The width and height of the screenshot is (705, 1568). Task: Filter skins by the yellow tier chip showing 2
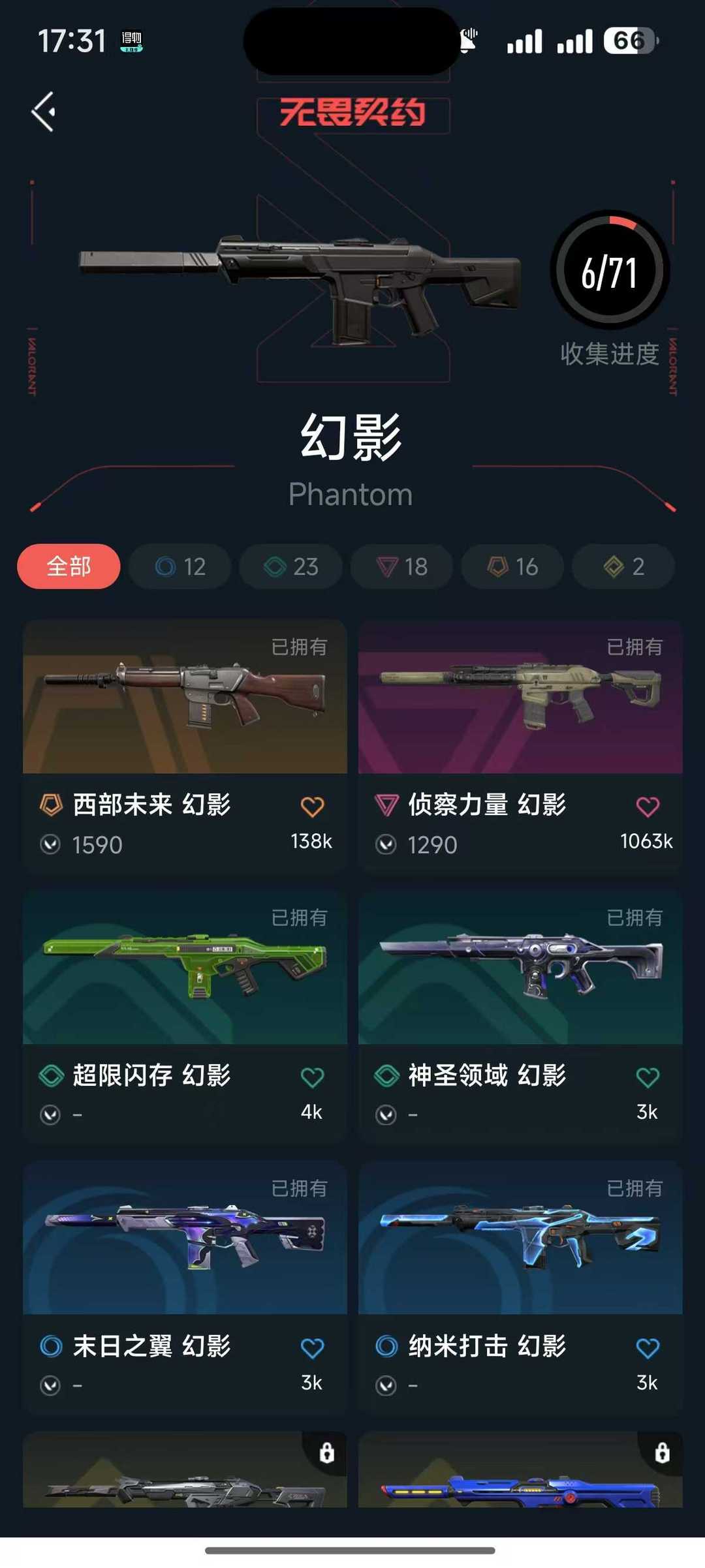coord(624,566)
